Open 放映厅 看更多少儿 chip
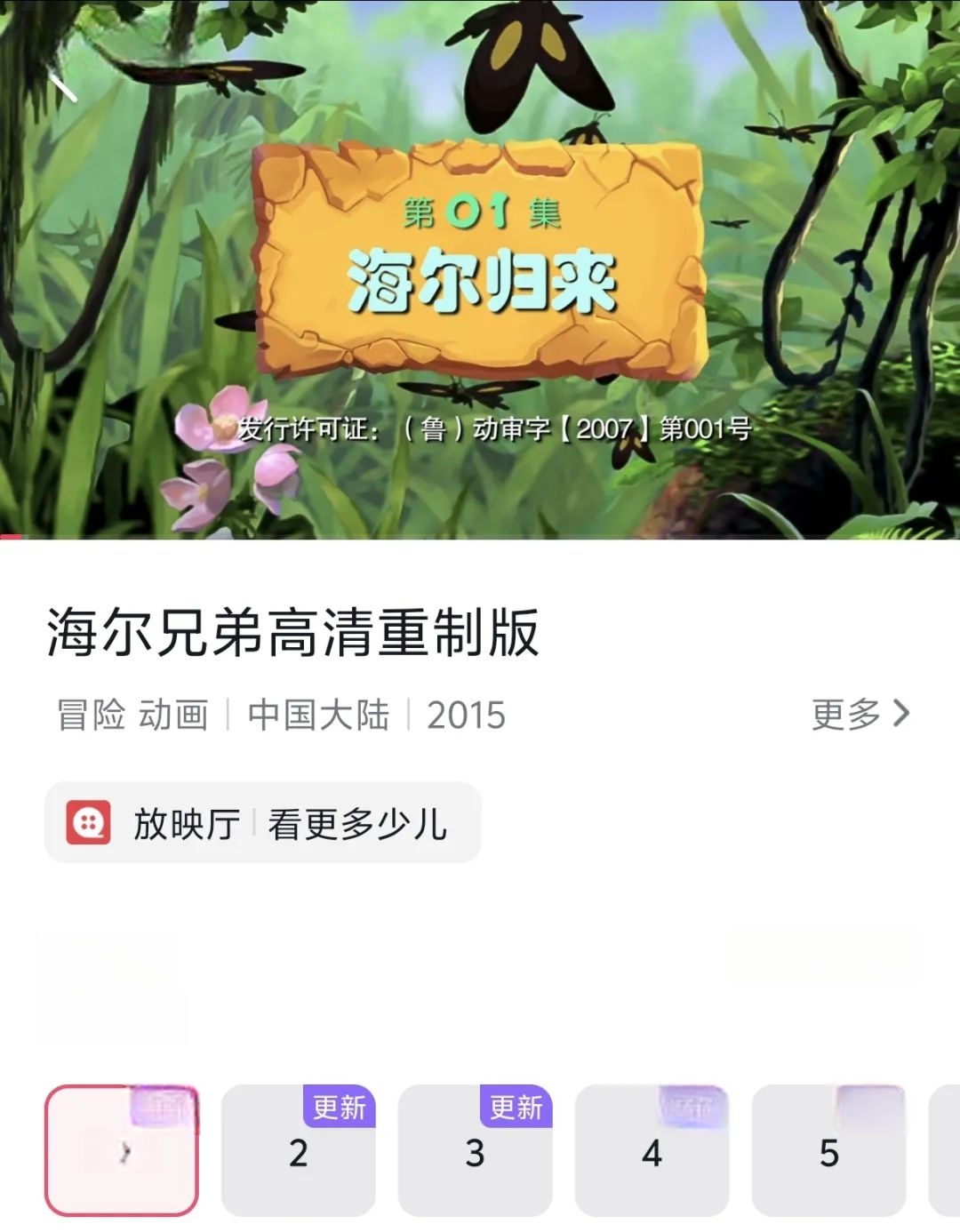 (x=263, y=823)
